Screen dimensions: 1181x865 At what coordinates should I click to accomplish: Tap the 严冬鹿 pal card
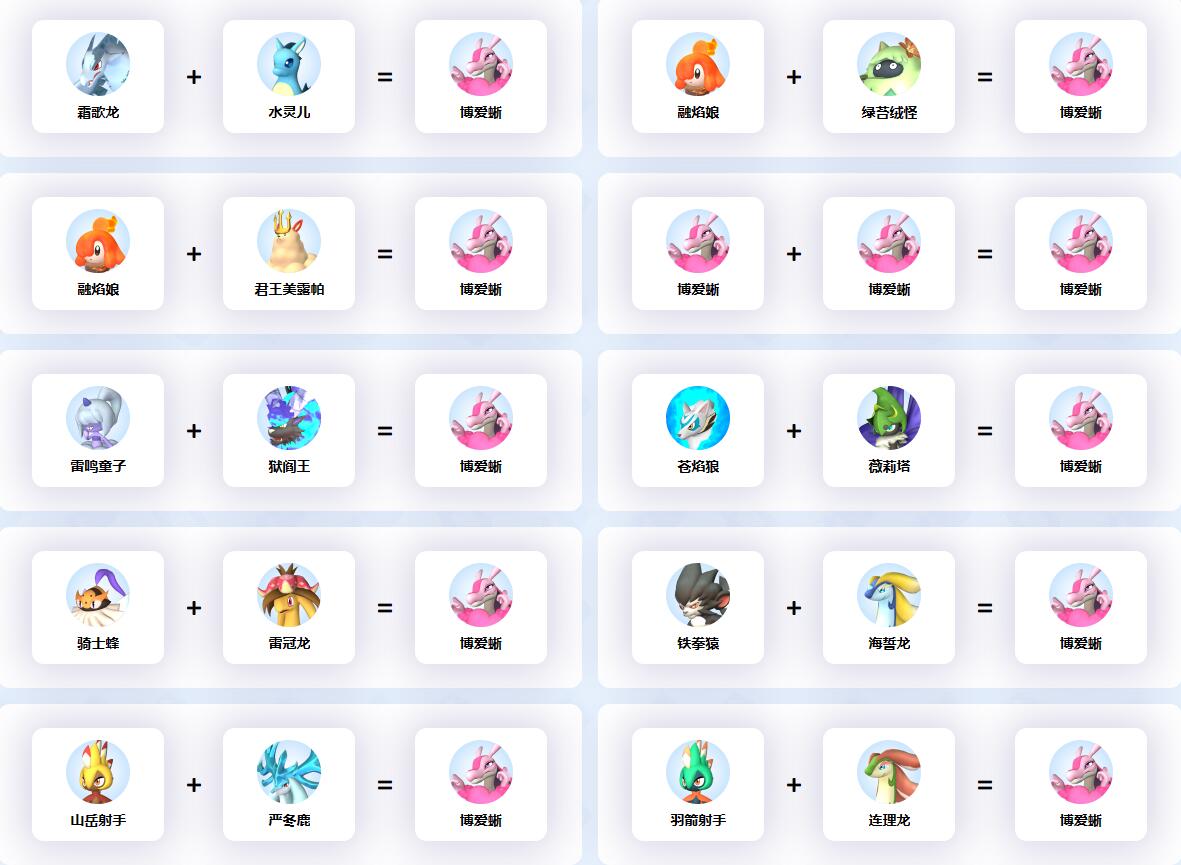289,785
